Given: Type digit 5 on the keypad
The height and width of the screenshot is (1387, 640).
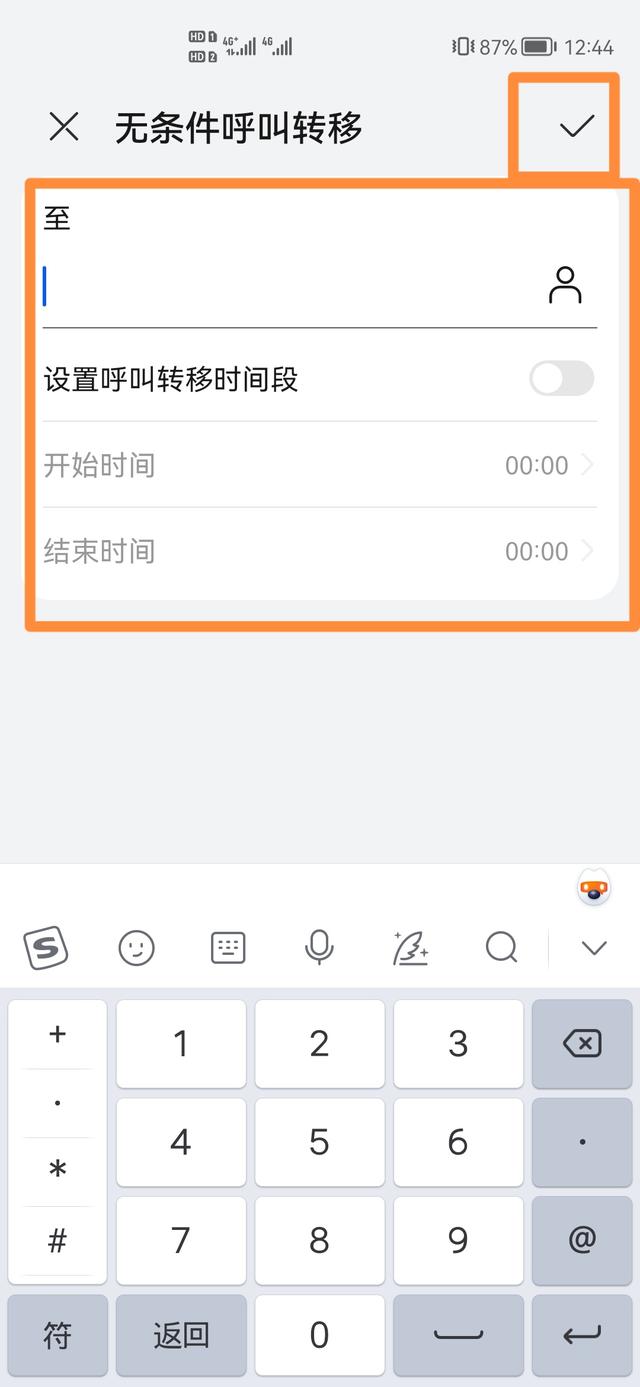Looking at the screenshot, I should click(x=319, y=1142).
